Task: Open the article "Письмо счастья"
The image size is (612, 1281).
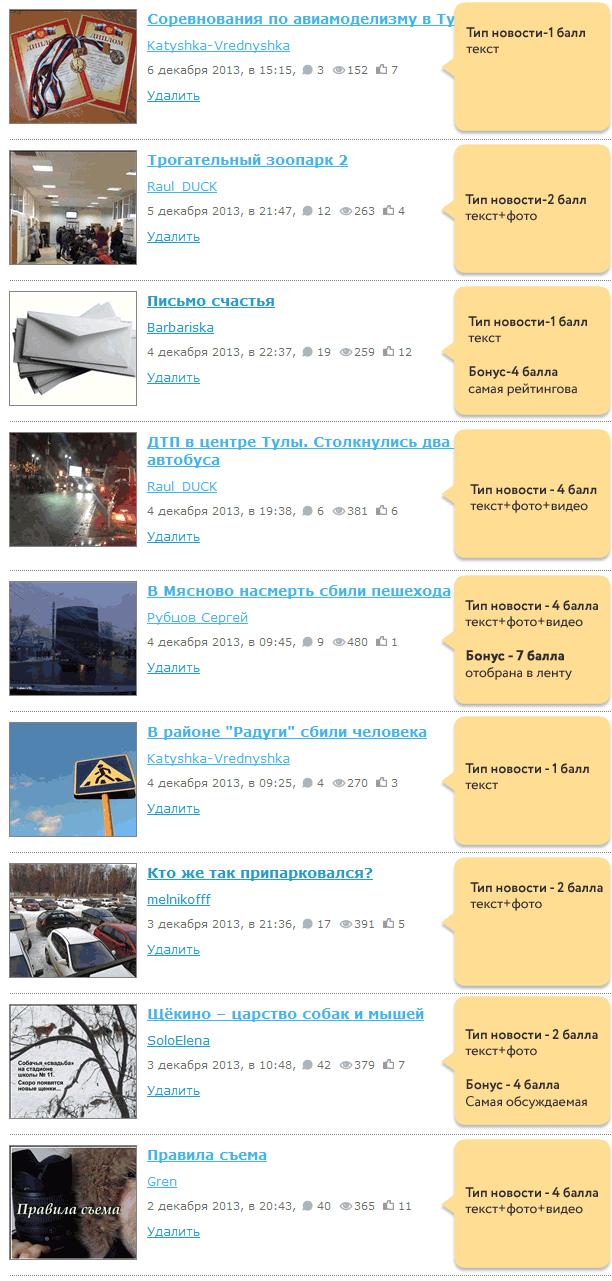Action: point(210,301)
